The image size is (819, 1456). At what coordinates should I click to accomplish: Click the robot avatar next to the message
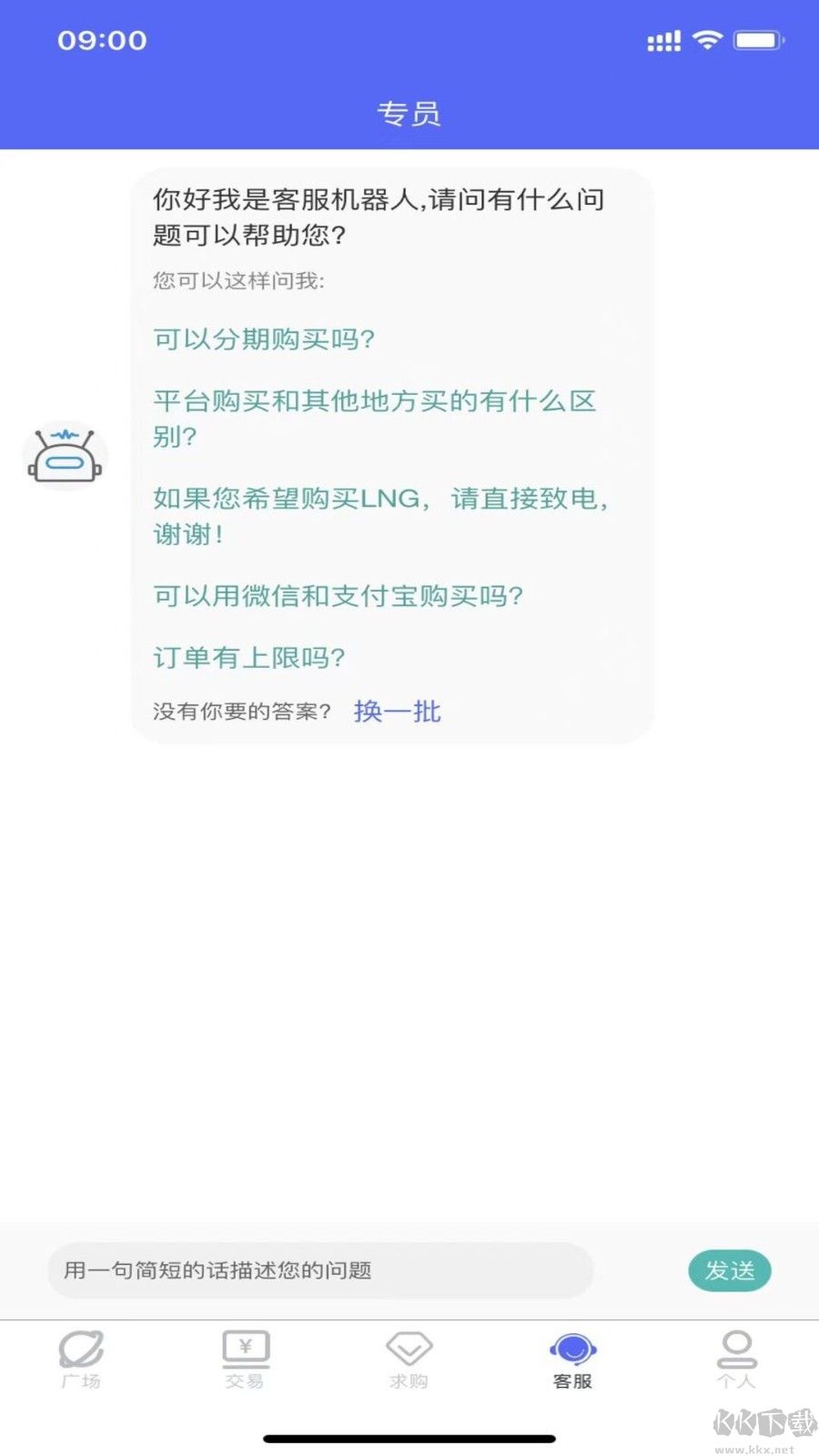point(64,455)
